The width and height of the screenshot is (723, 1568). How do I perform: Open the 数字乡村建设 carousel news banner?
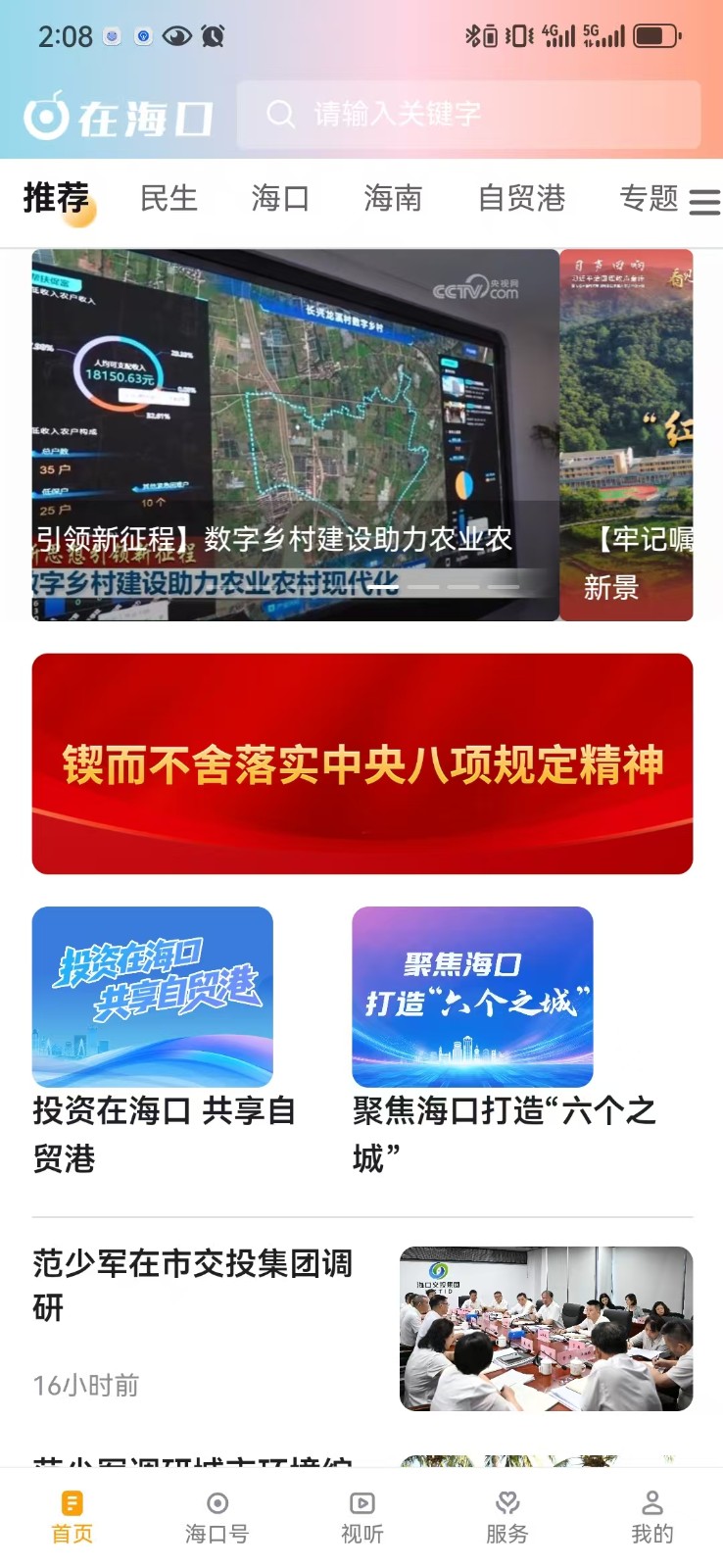[295, 434]
